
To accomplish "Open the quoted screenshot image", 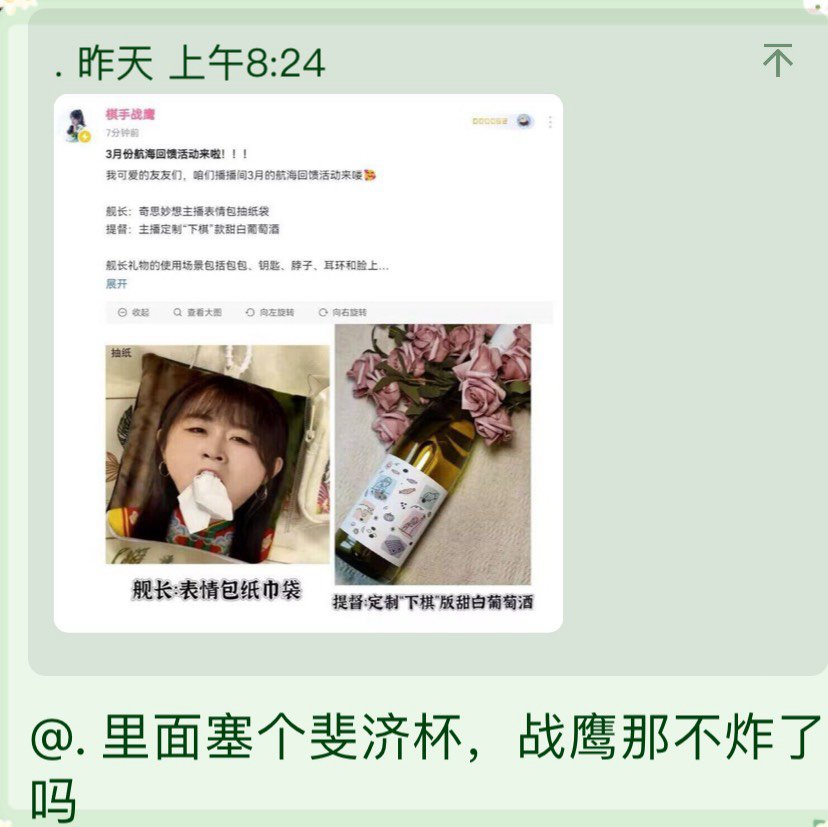I will pyautogui.click(x=308, y=363).
